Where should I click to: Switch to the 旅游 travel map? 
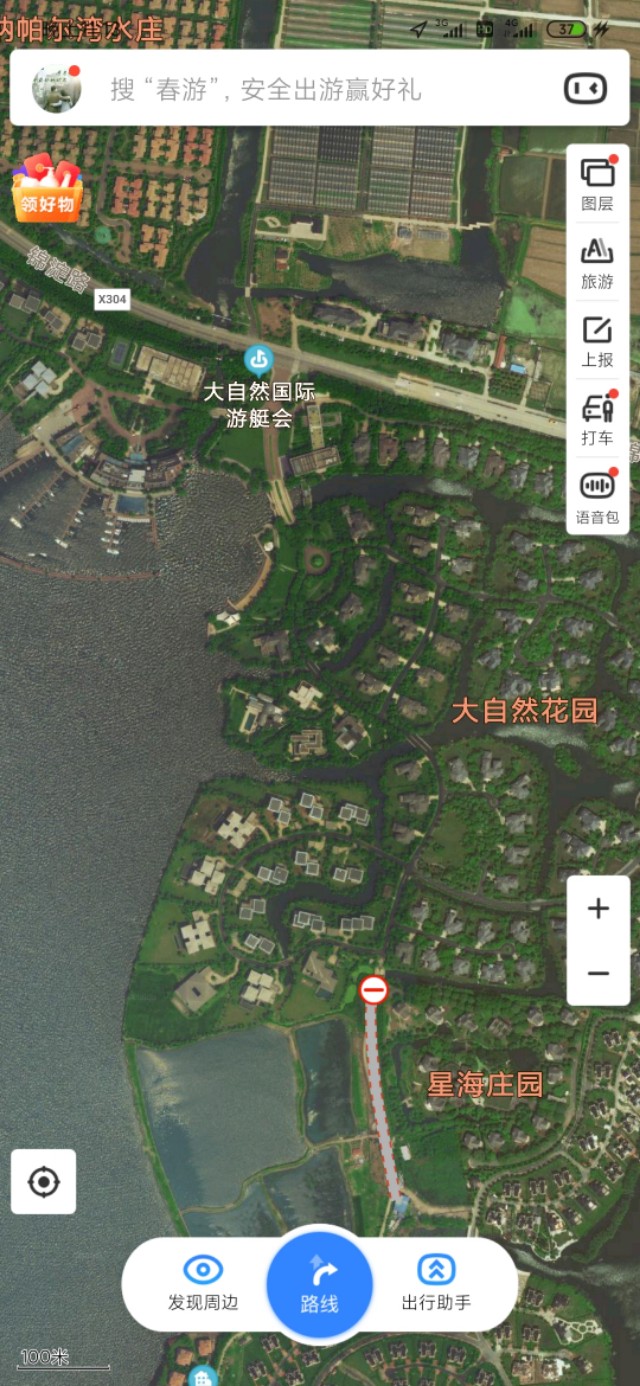coord(597,263)
